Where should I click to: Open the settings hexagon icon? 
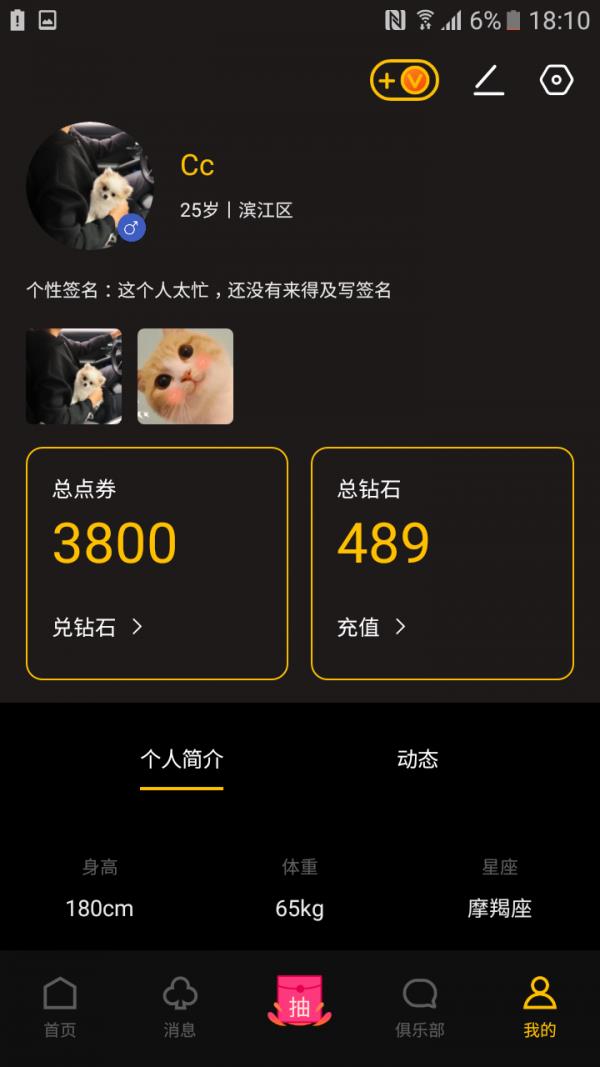click(556, 80)
